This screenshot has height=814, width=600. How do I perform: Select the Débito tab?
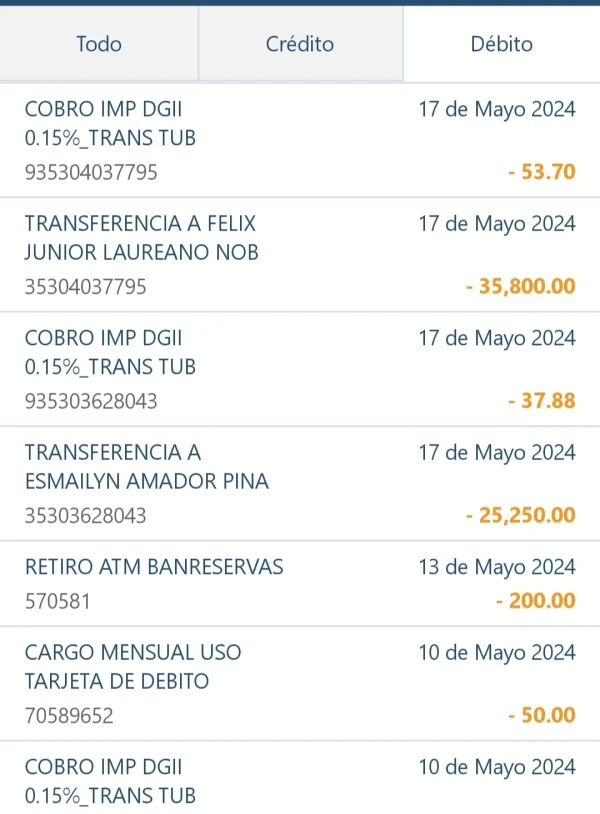pos(501,44)
